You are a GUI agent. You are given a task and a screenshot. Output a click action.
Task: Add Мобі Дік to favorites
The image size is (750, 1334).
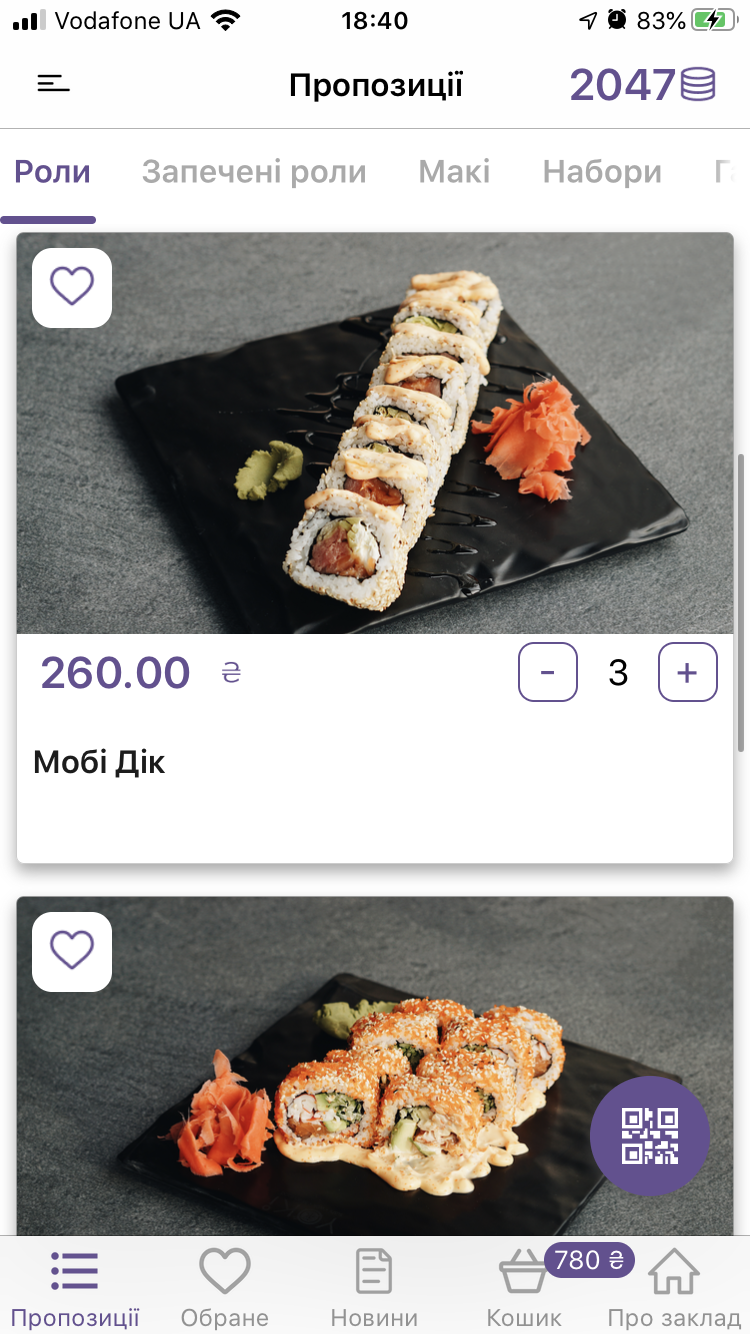72,288
